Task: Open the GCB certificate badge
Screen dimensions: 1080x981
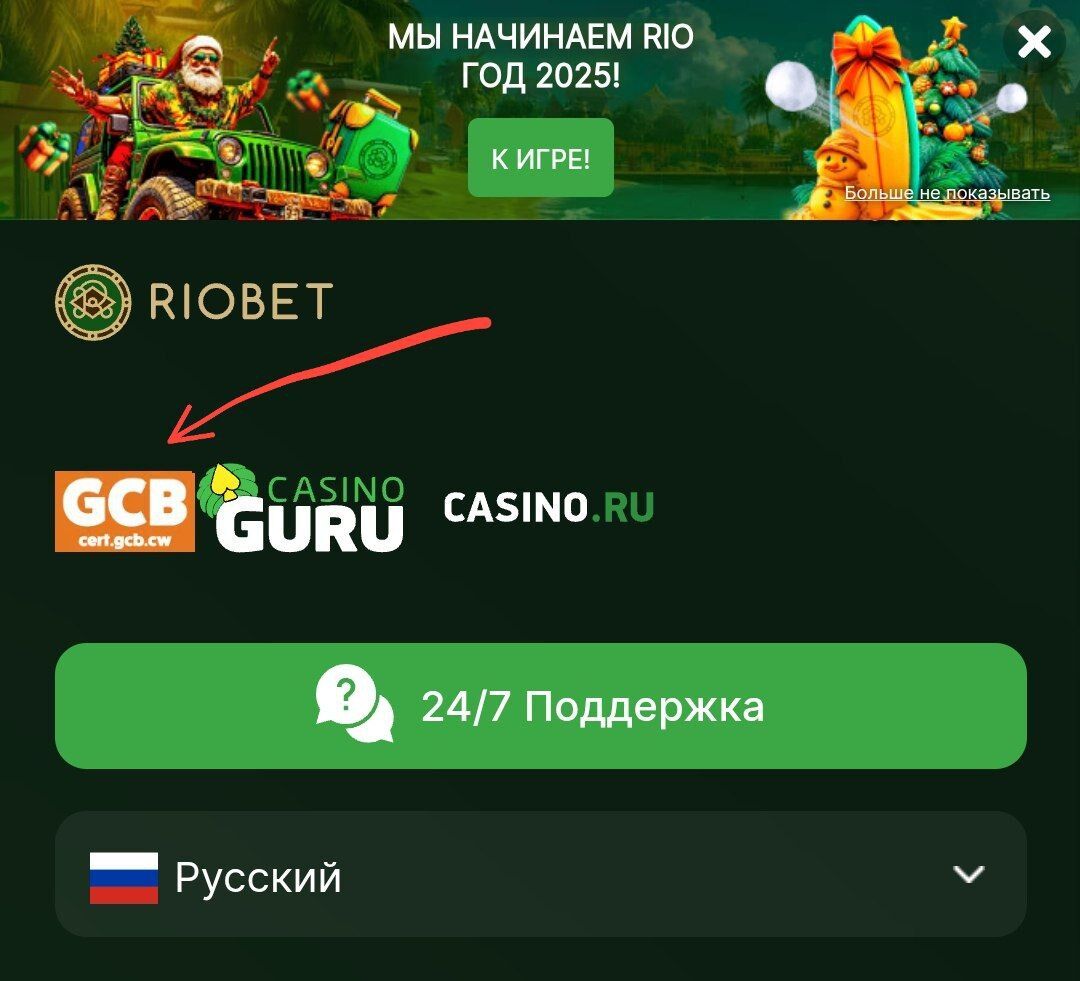Action: (x=124, y=511)
